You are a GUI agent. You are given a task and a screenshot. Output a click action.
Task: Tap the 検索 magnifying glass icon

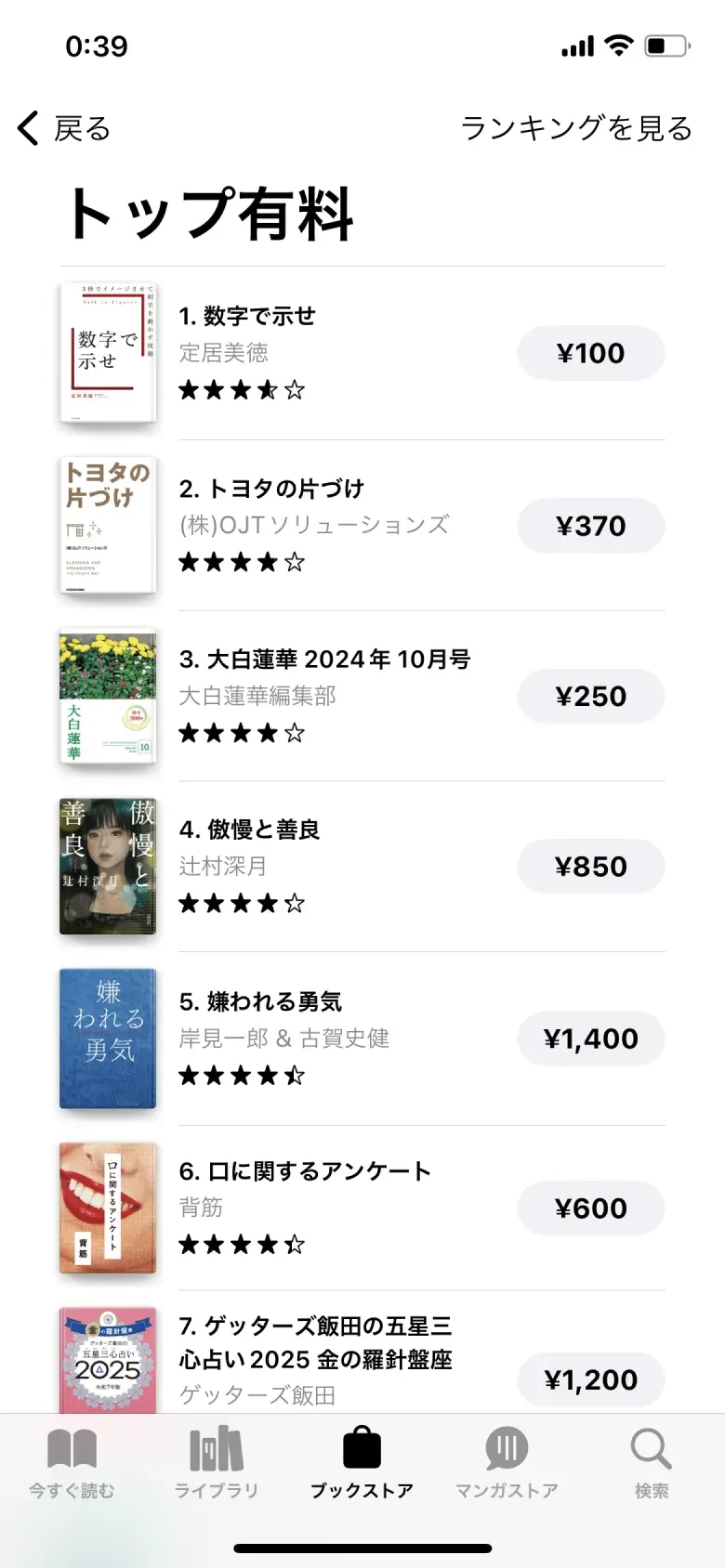point(649,1446)
